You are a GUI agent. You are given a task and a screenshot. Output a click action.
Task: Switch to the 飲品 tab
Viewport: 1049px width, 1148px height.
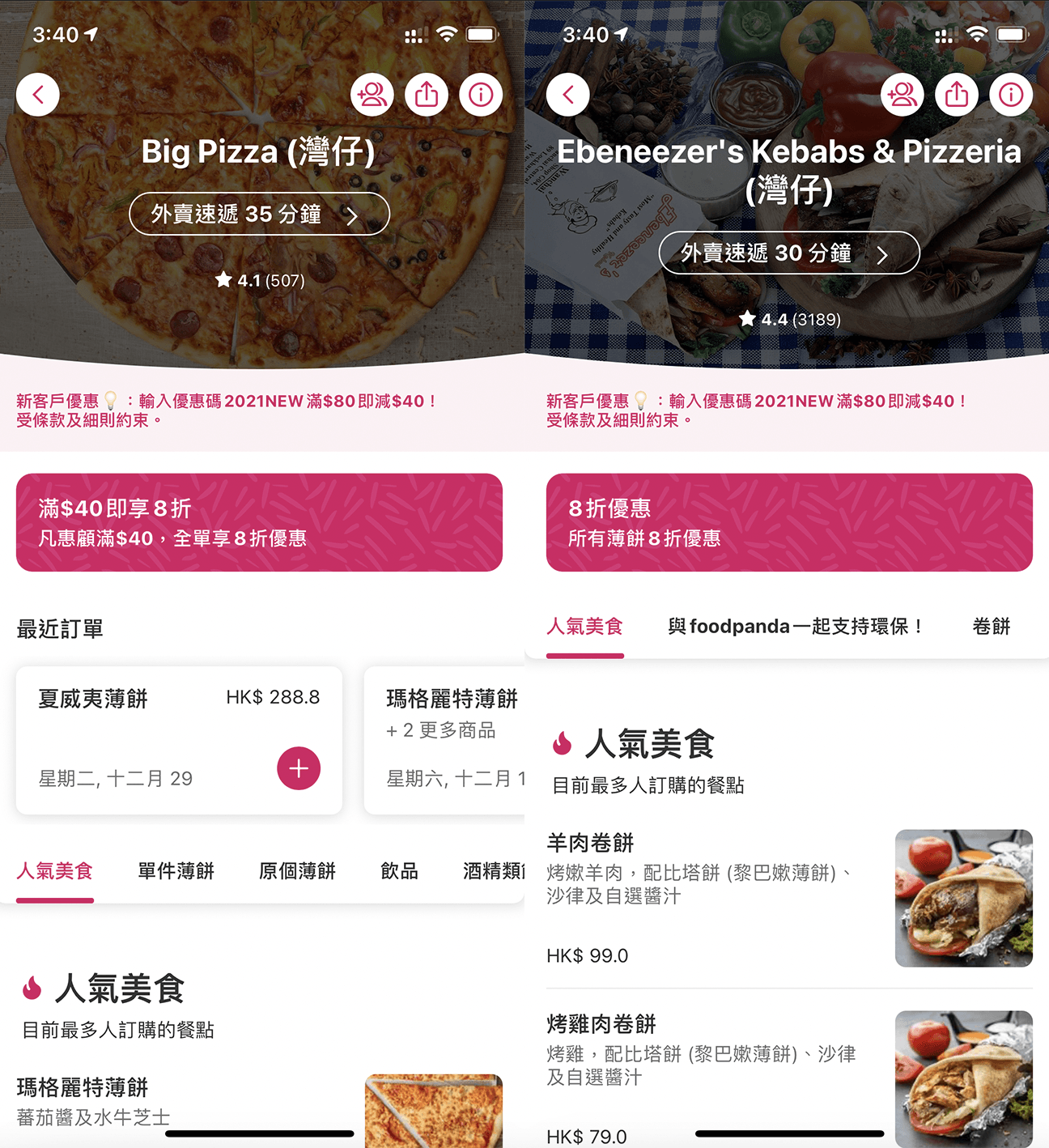399,871
